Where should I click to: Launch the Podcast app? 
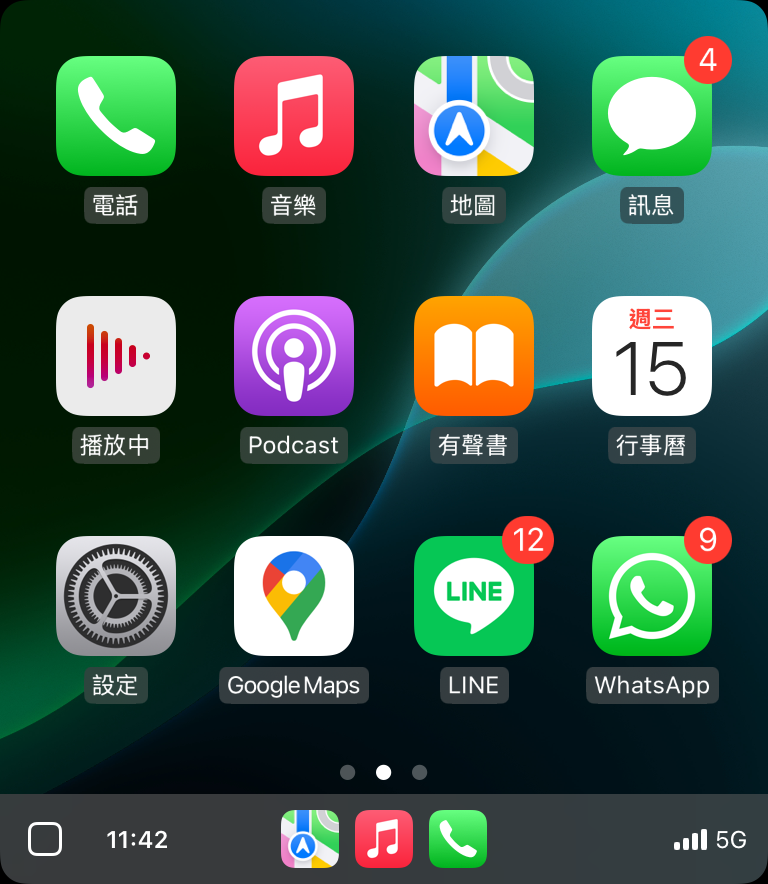[x=293, y=356]
